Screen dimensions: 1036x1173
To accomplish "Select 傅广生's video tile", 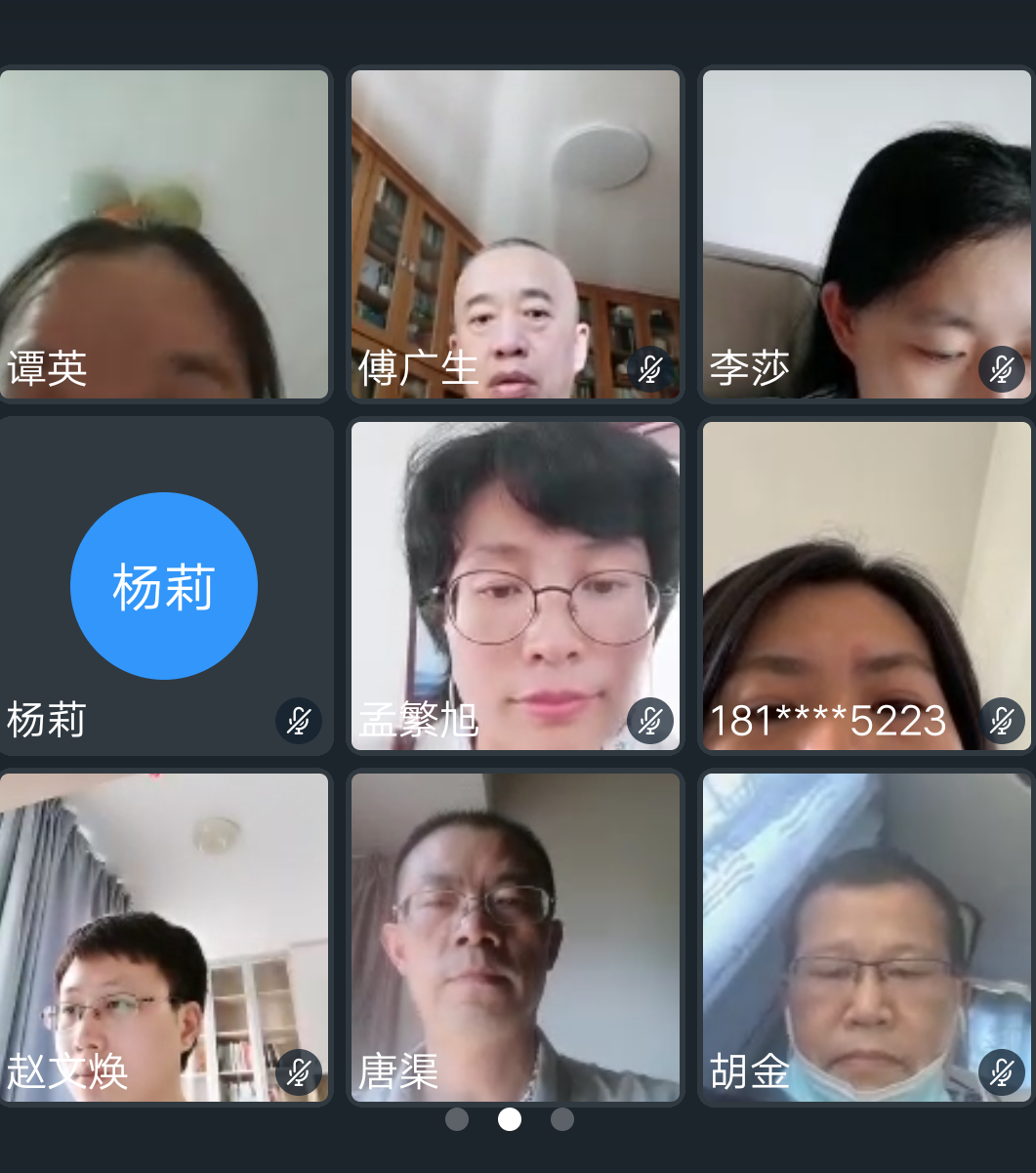I will click(516, 234).
